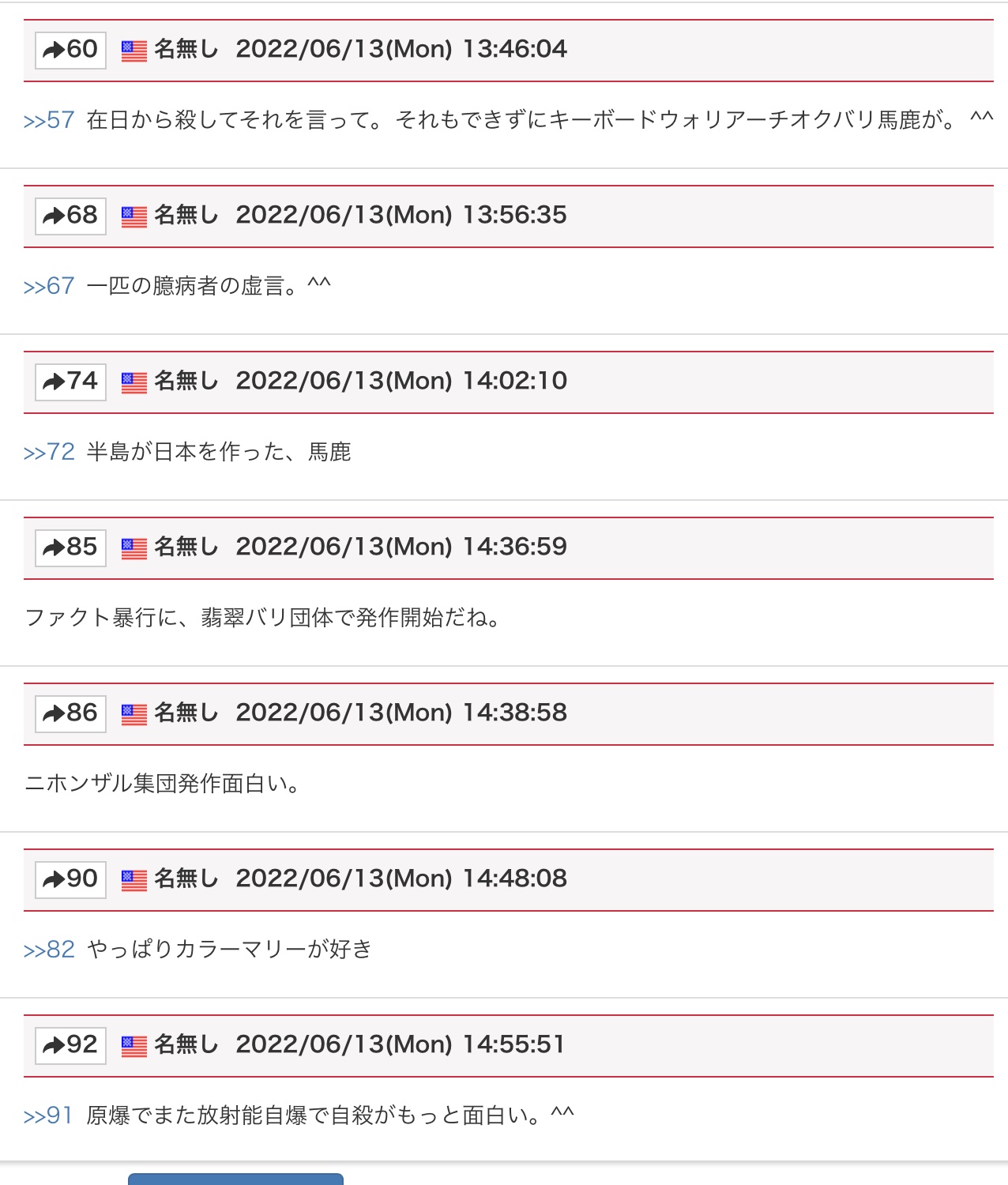
Task: Open the >>72 quoted post link
Action: click(x=49, y=452)
